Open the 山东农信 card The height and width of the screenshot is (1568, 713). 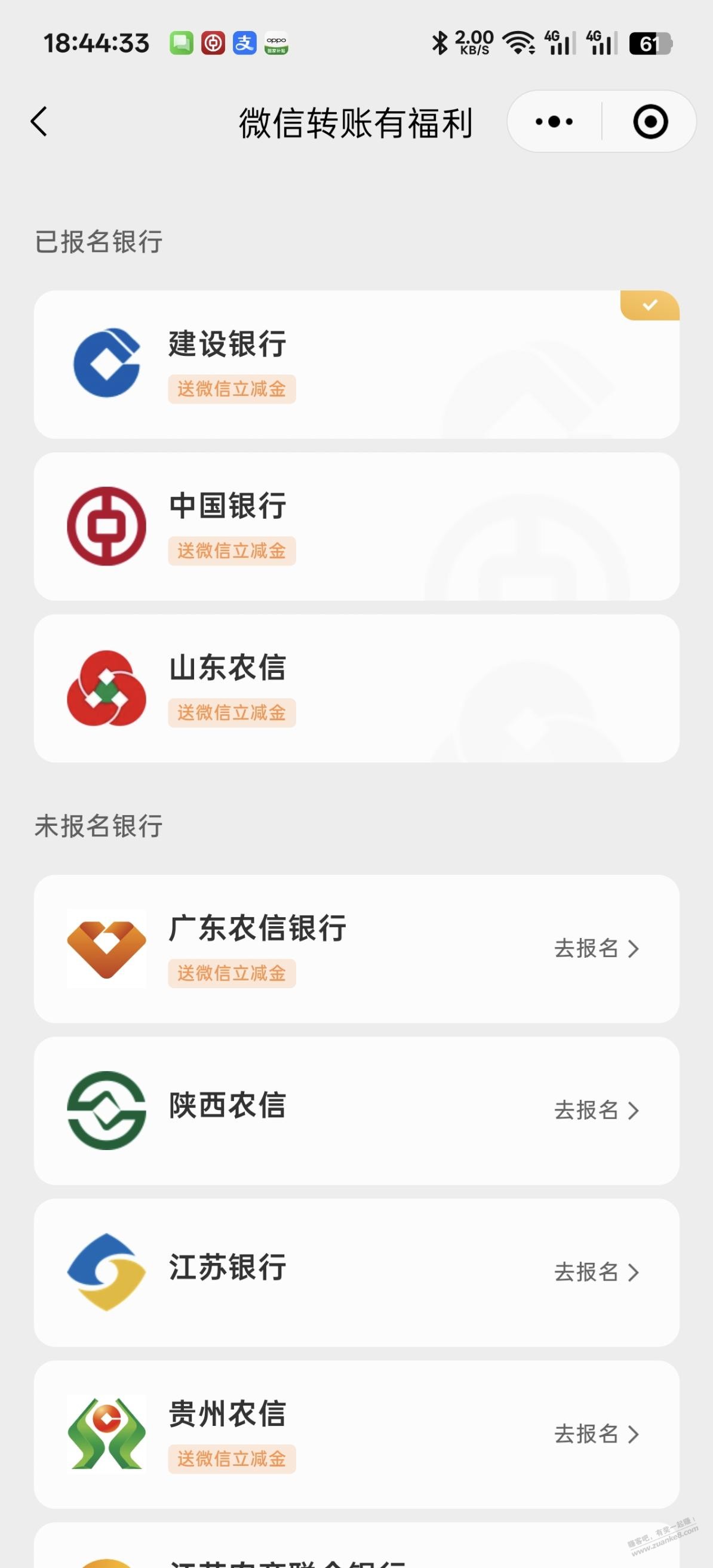coord(356,688)
